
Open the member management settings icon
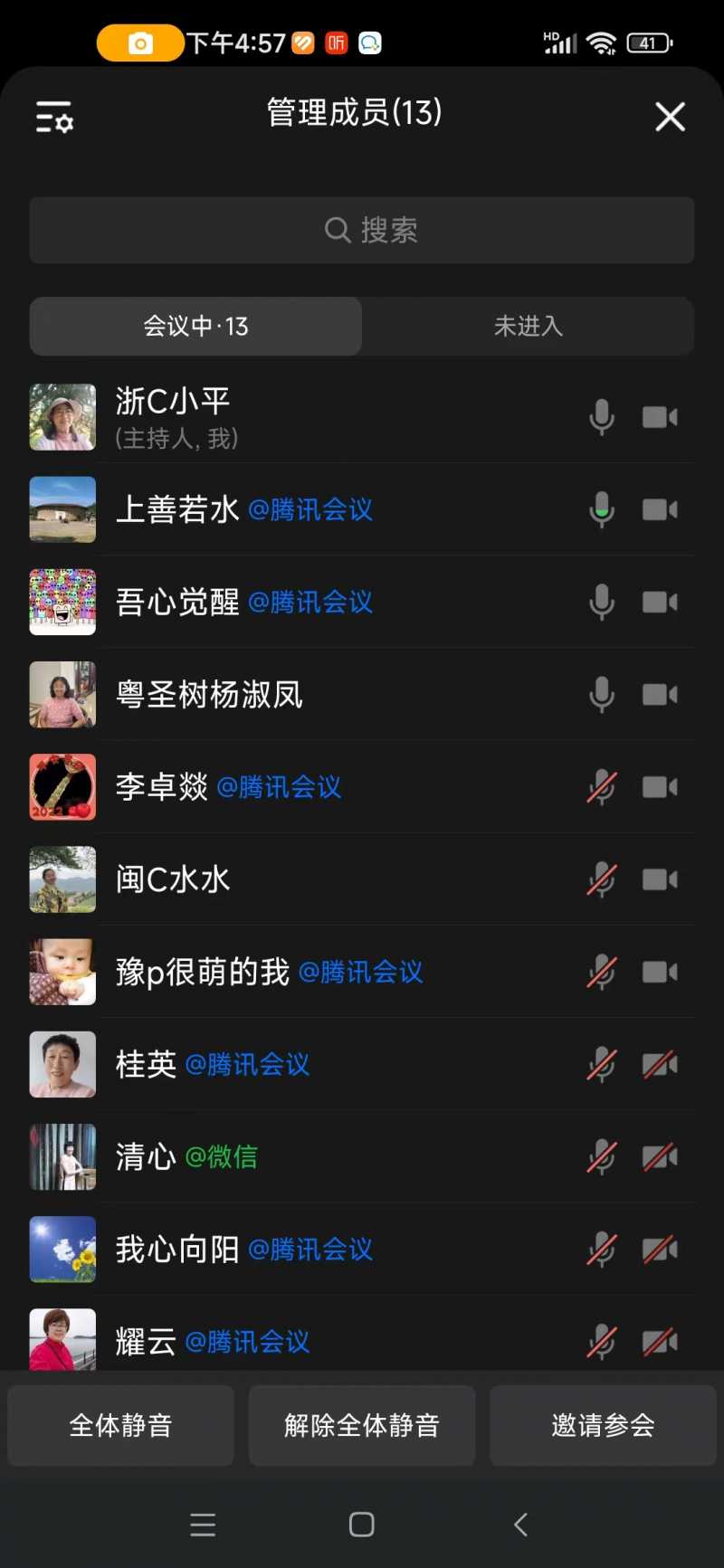[x=54, y=118]
